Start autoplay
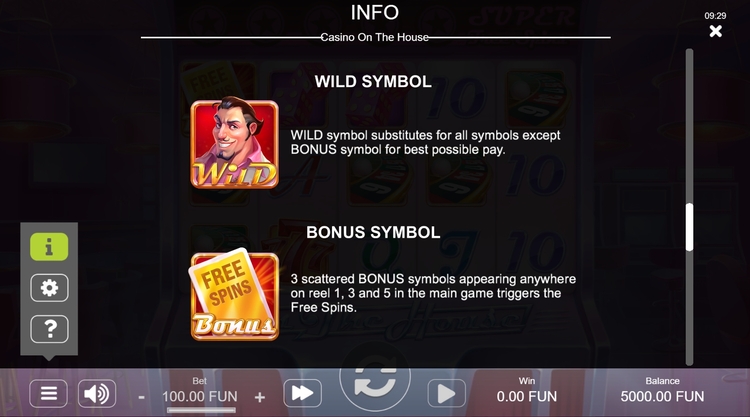This screenshot has width=750, height=417. tap(446, 393)
